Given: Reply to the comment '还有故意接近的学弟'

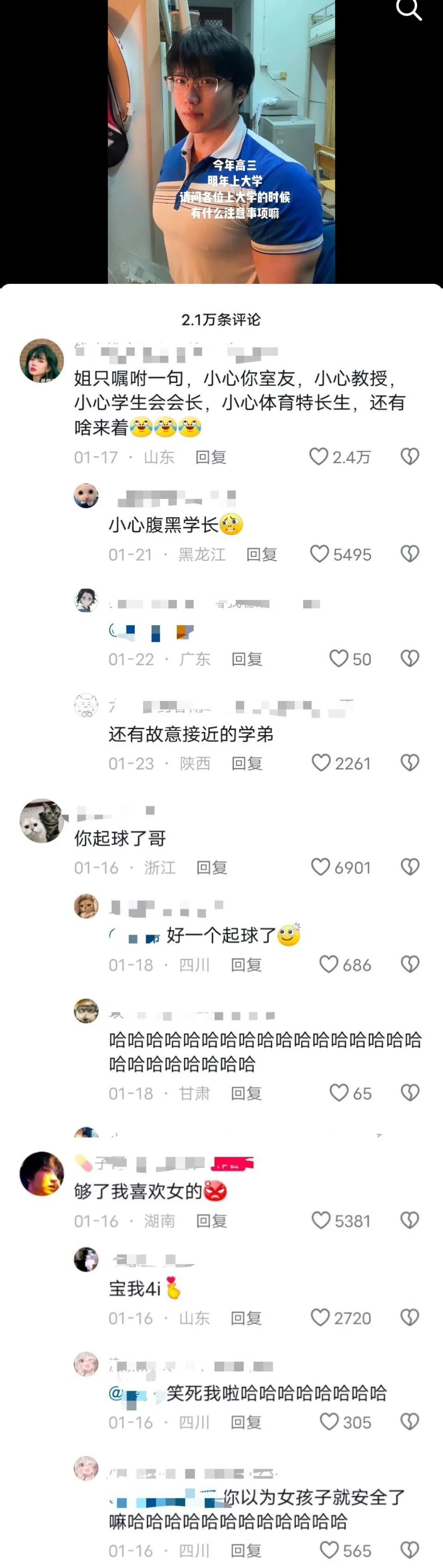Looking at the screenshot, I should pos(246,763).
